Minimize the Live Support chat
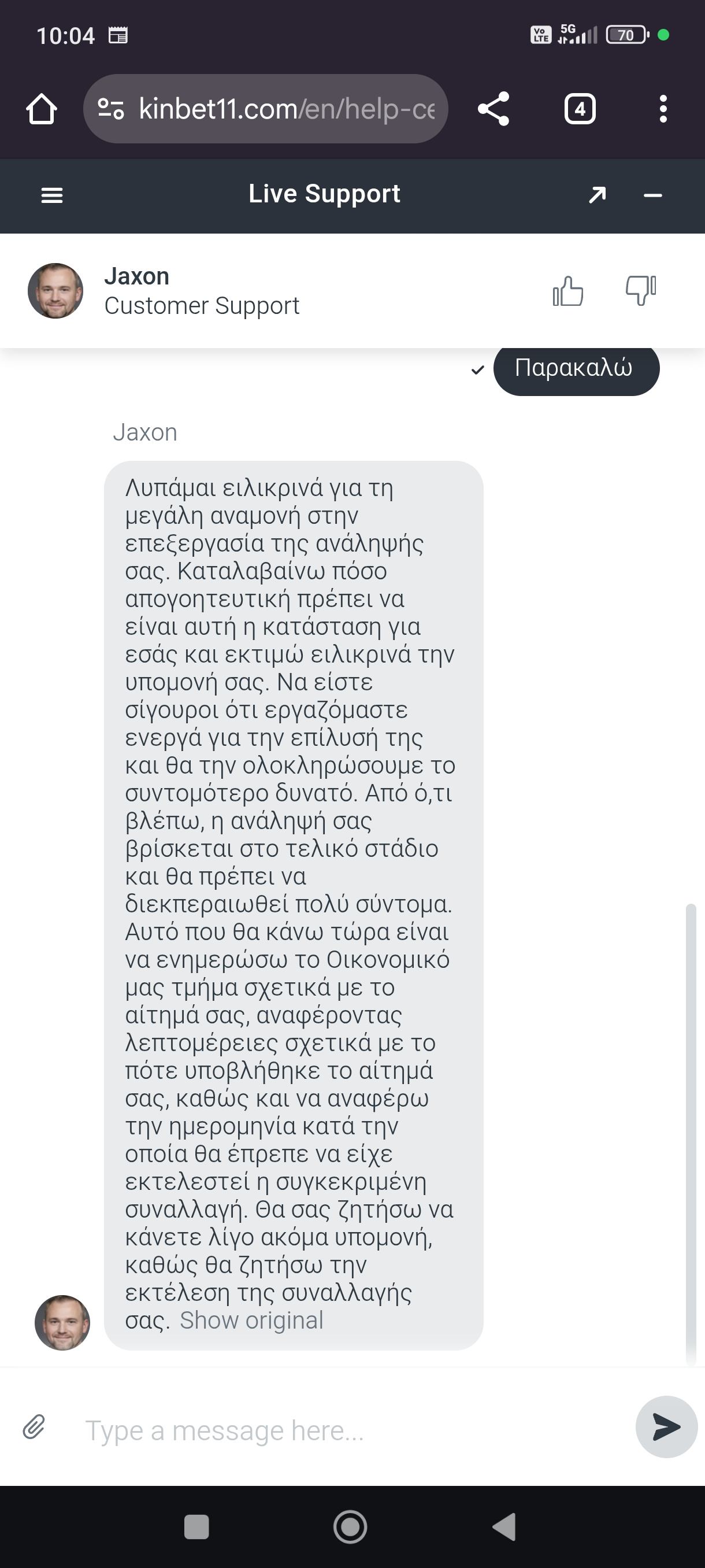The height and width of the screenshot is (1568, 705). (652, 195)
